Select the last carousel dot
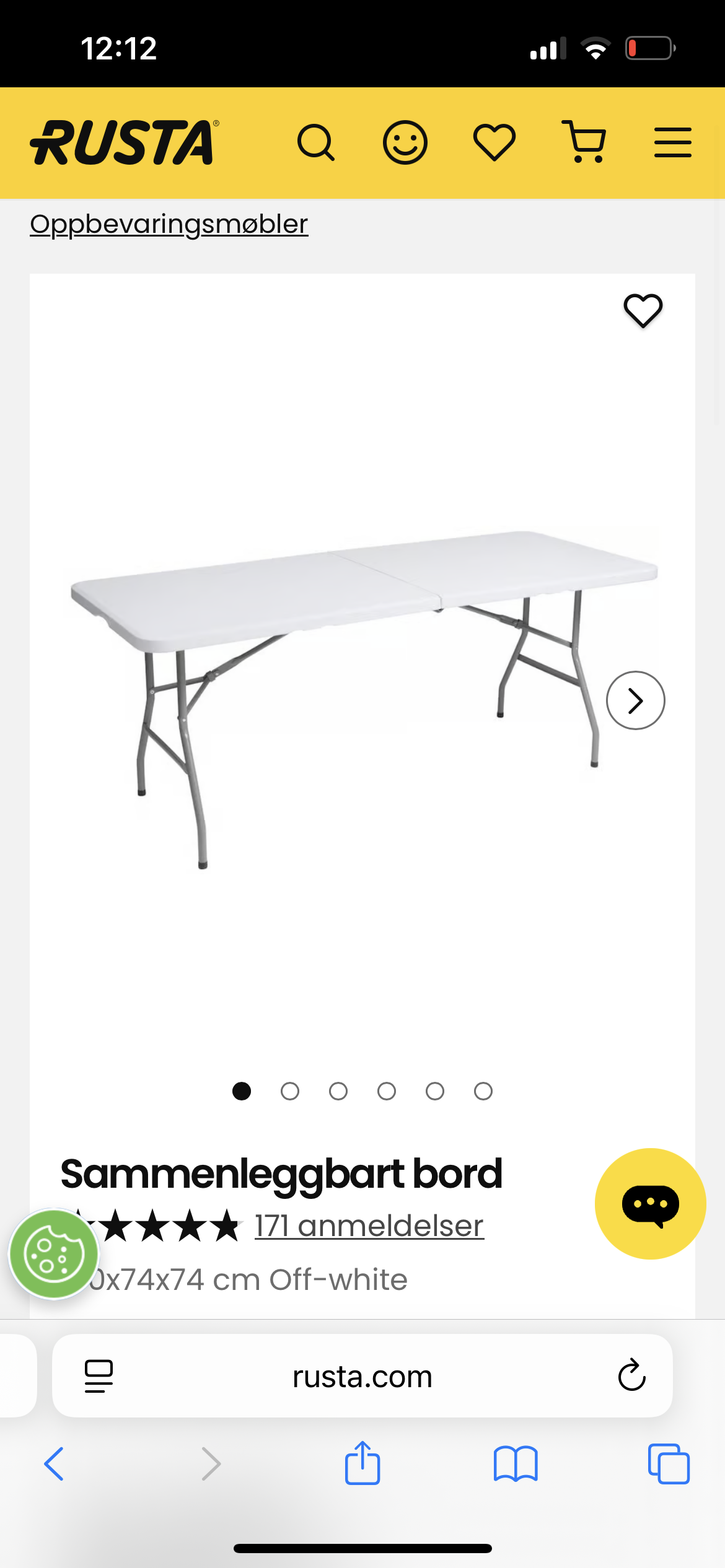This screenshot has width=725, height=1568. pyautogui.click(x=483, y=1092)
